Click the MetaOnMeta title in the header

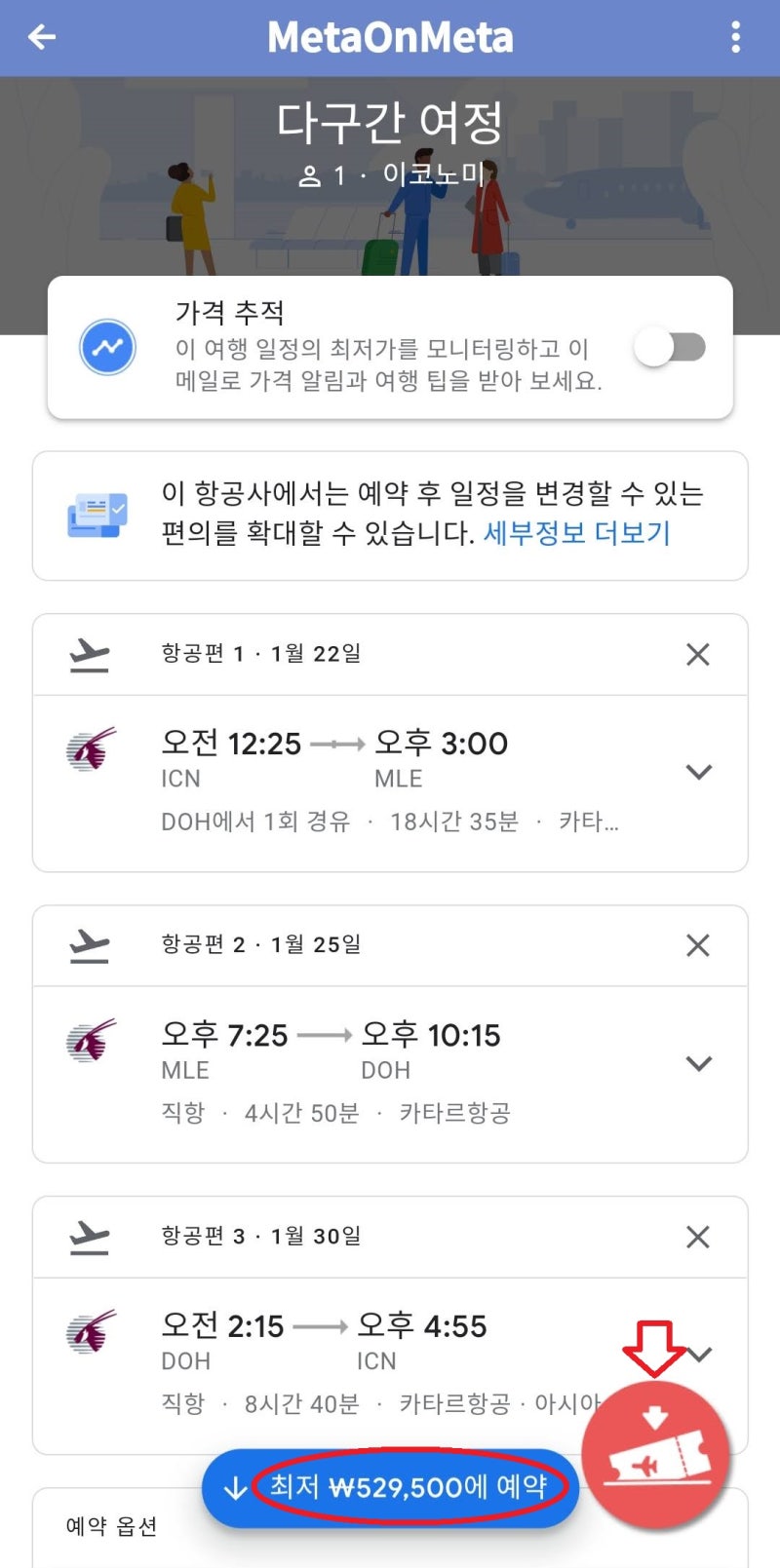(x=389, y=37)
